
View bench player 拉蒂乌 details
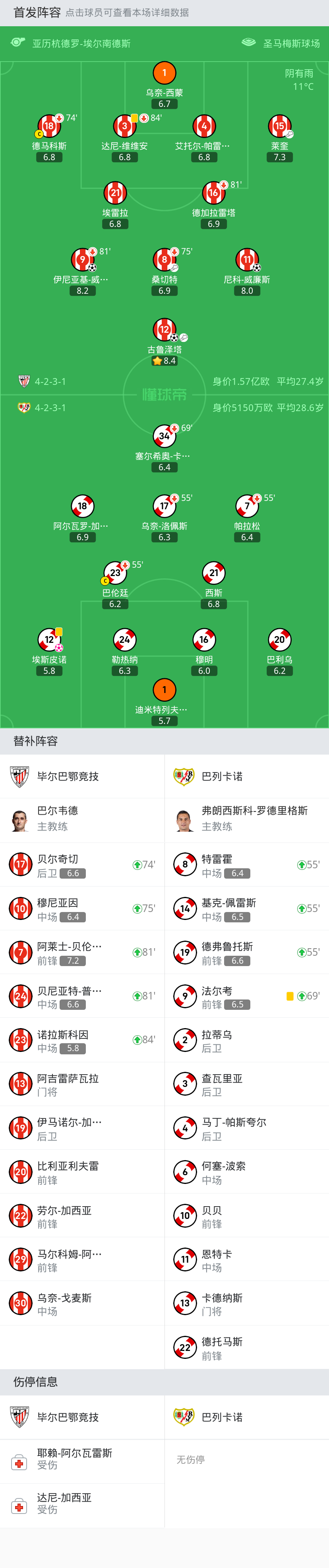tap(246, 1040)
